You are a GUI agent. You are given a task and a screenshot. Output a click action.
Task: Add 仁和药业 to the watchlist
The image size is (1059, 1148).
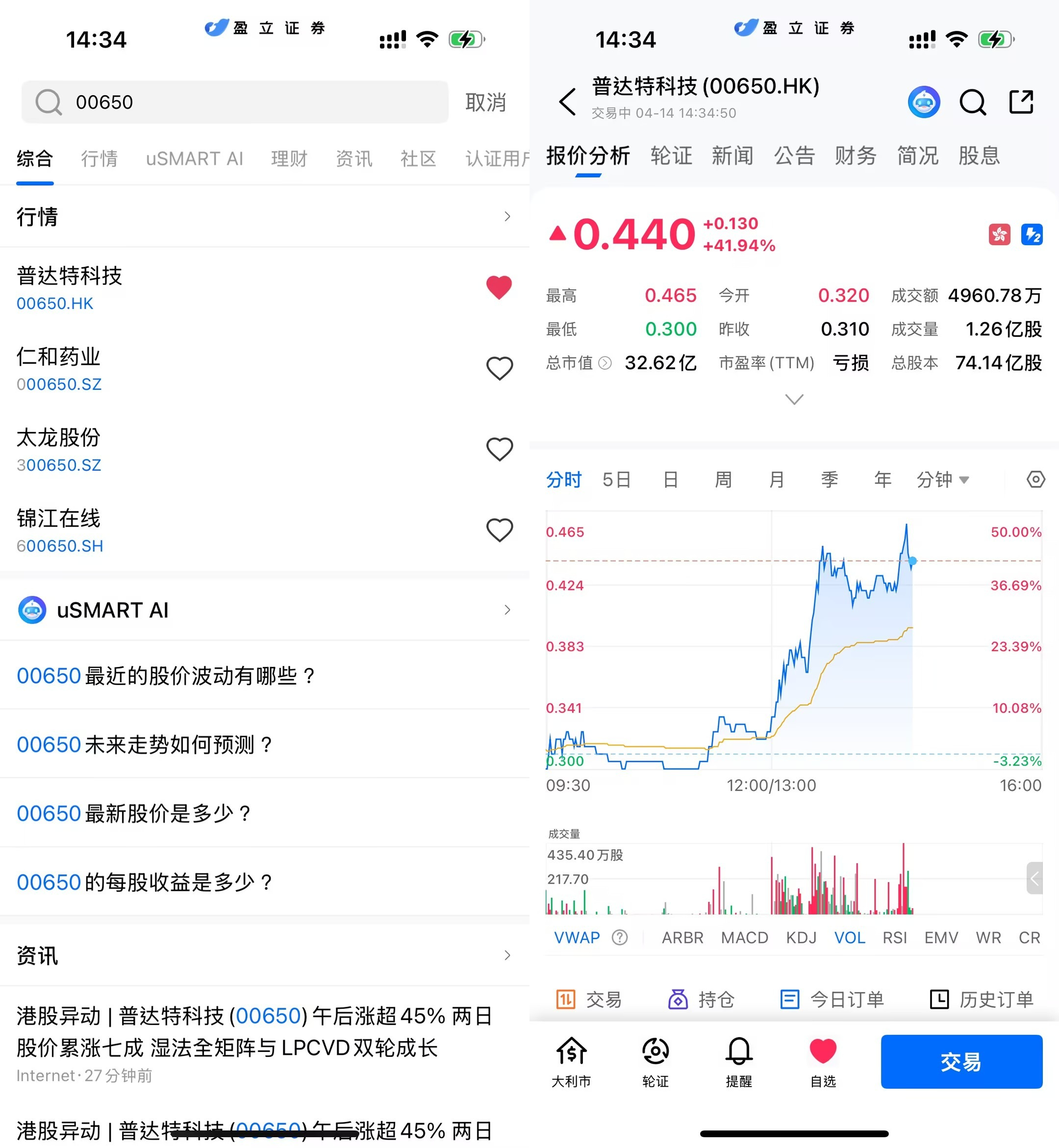[x=499, y=369]
